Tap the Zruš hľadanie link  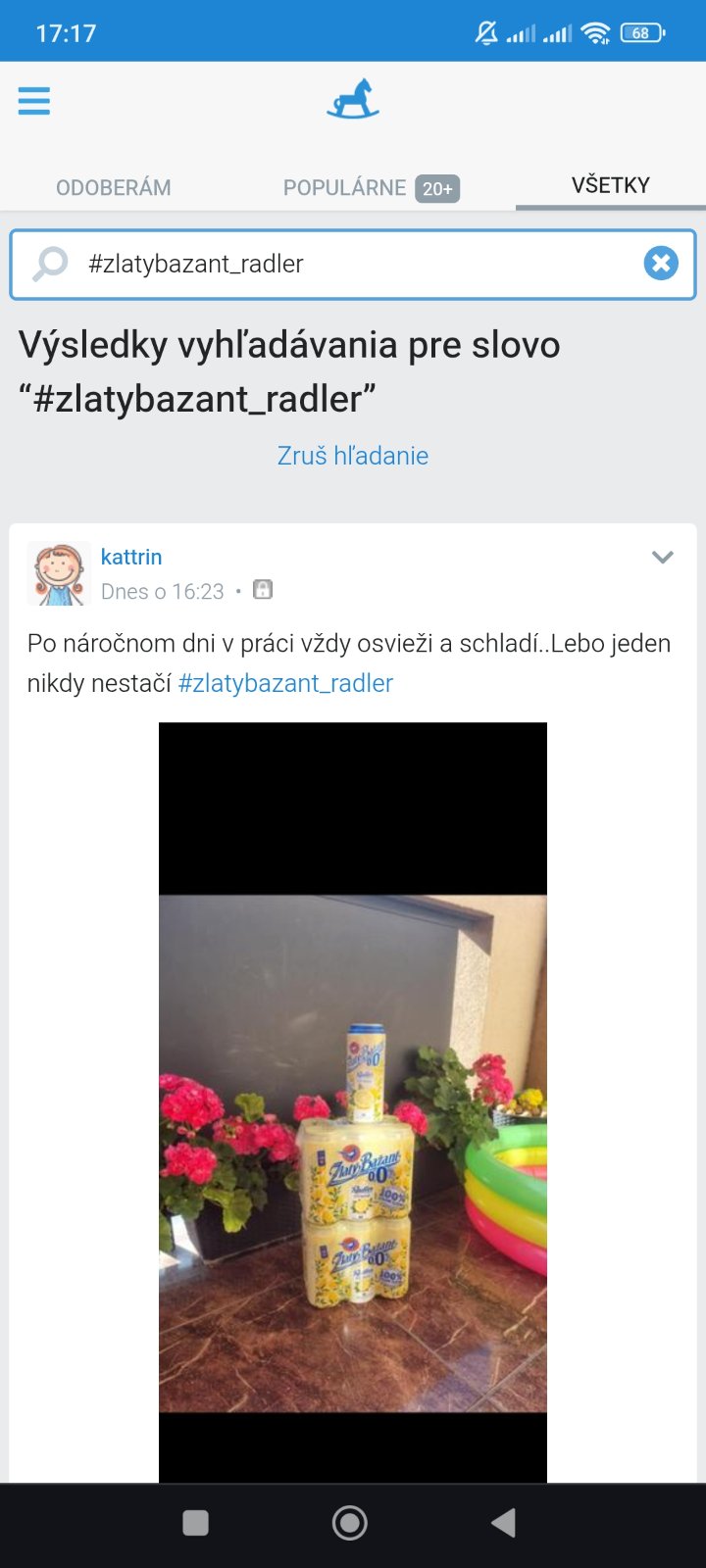tap(353, 456)
